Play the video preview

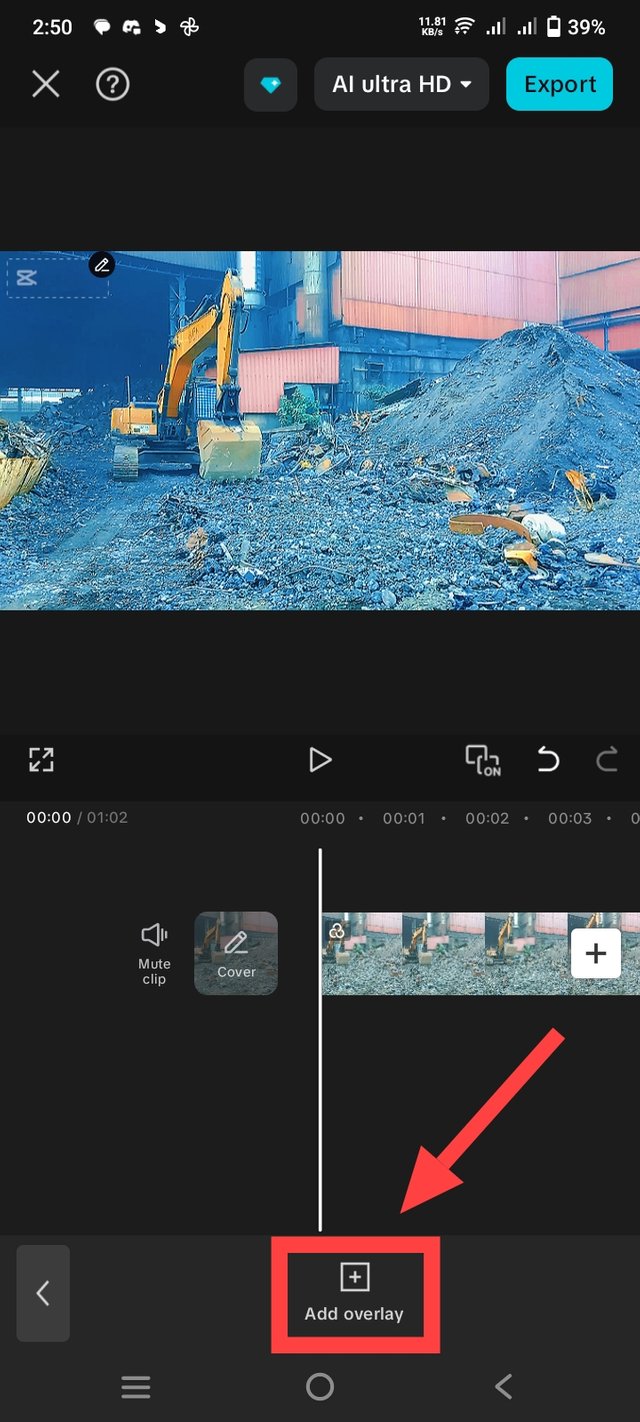coord(319,760)
